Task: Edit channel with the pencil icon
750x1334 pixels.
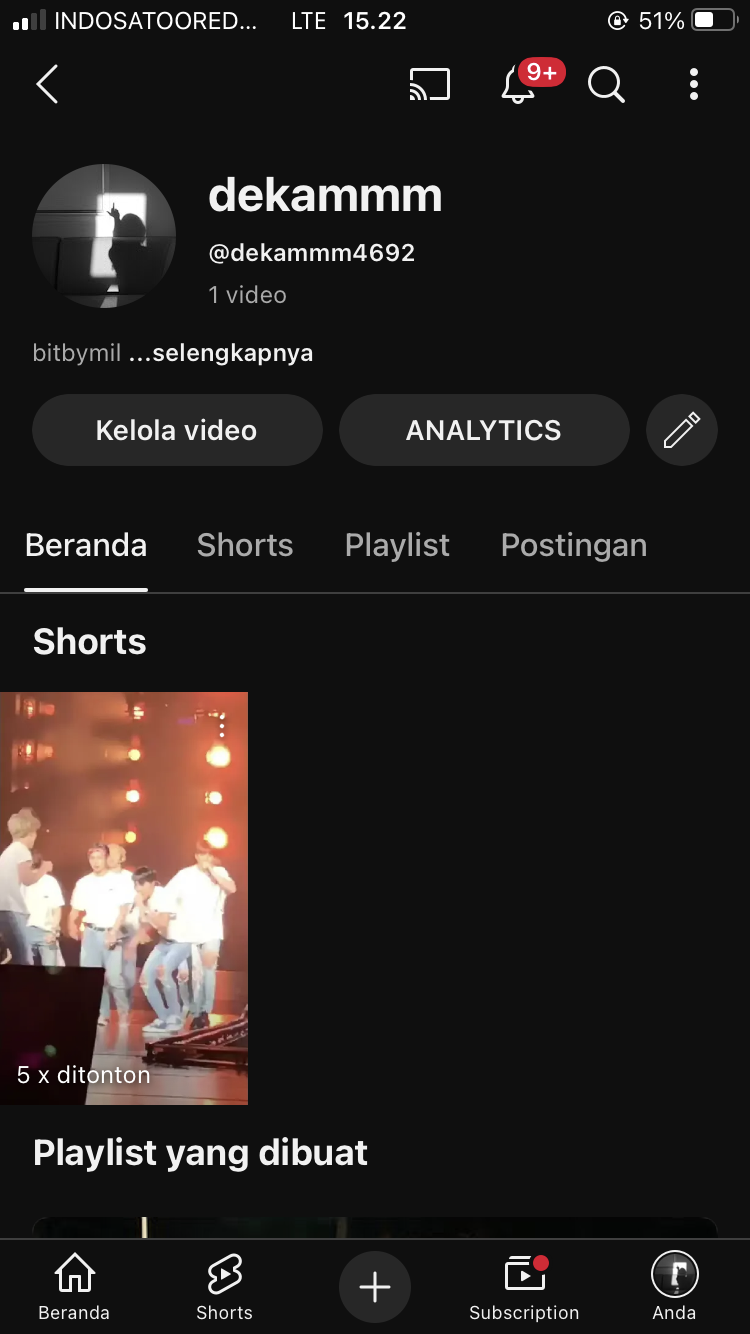Action: click(x=682, y=430)
